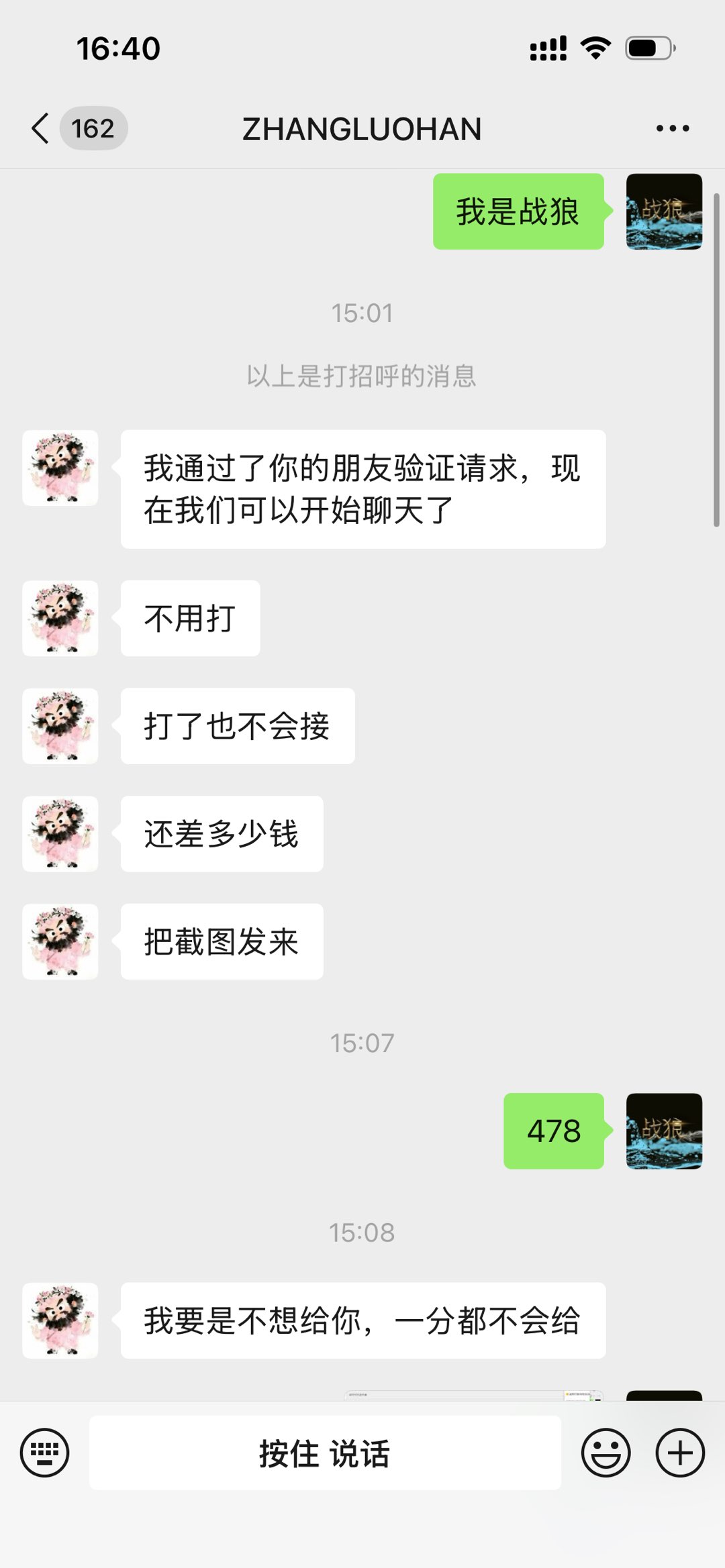Switch to keyboard text input
The width and height of the screenshot is (725, 1568).
(x=44, y=1453)
